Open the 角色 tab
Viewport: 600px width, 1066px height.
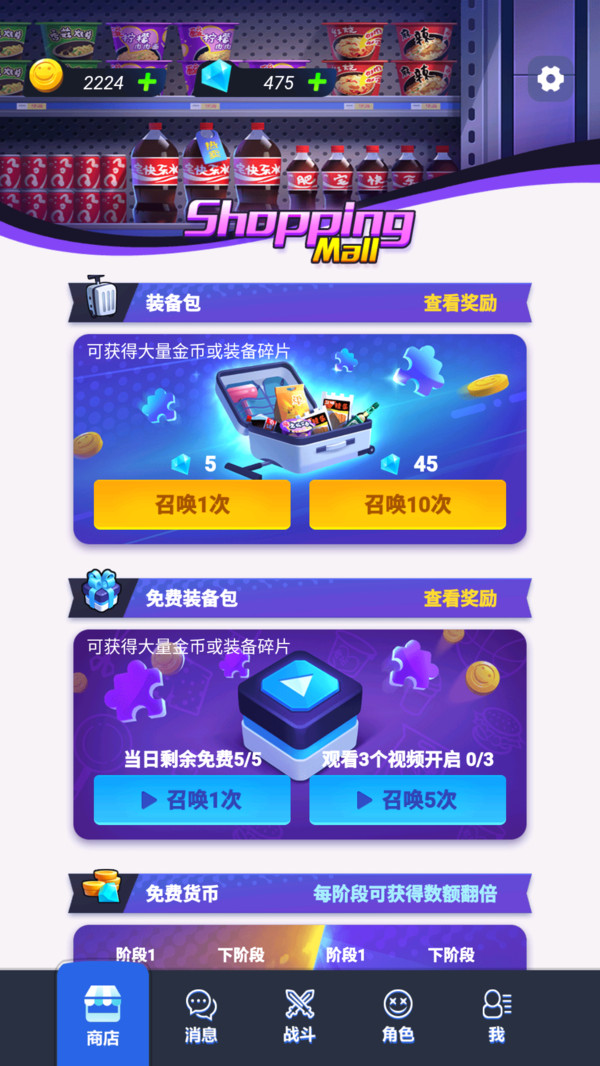pos(398,1017)
